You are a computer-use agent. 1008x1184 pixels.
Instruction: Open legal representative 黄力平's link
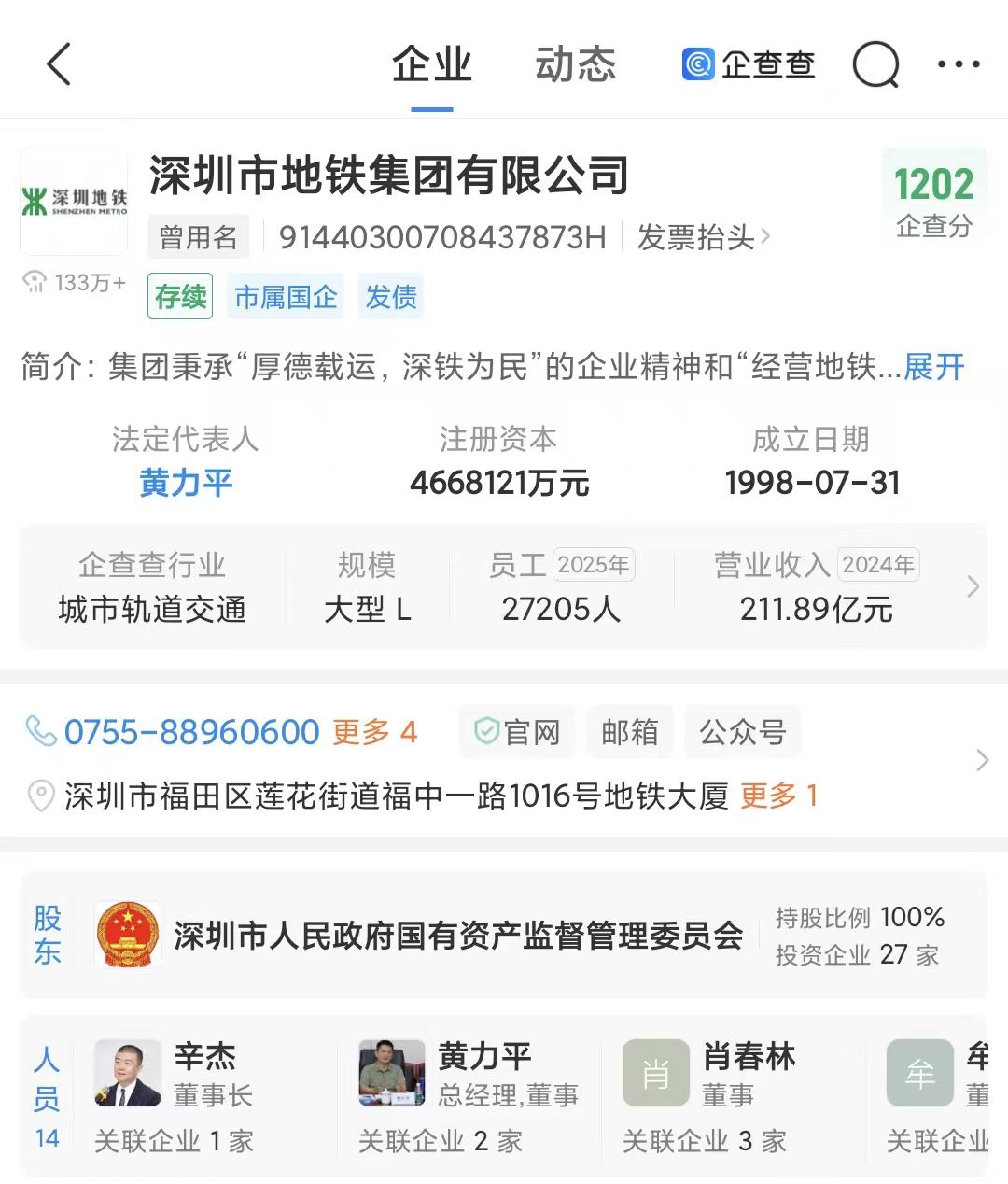pyautogui.click(x=186, y=483)
